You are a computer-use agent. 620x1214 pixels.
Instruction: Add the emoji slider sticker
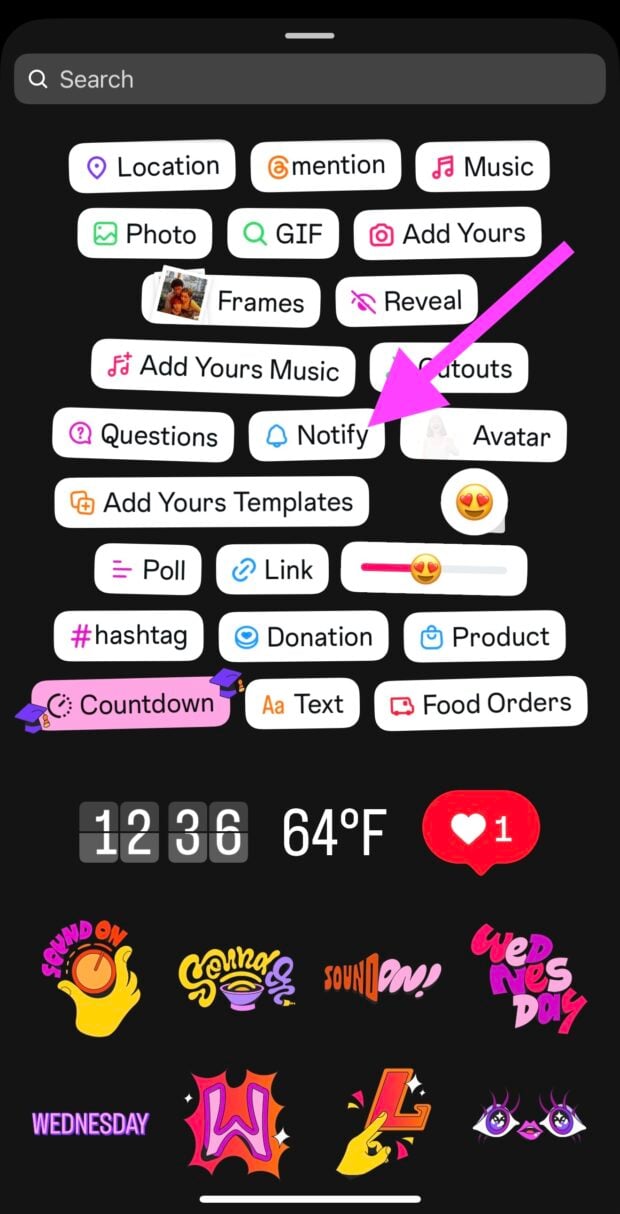tap(433, 570)
